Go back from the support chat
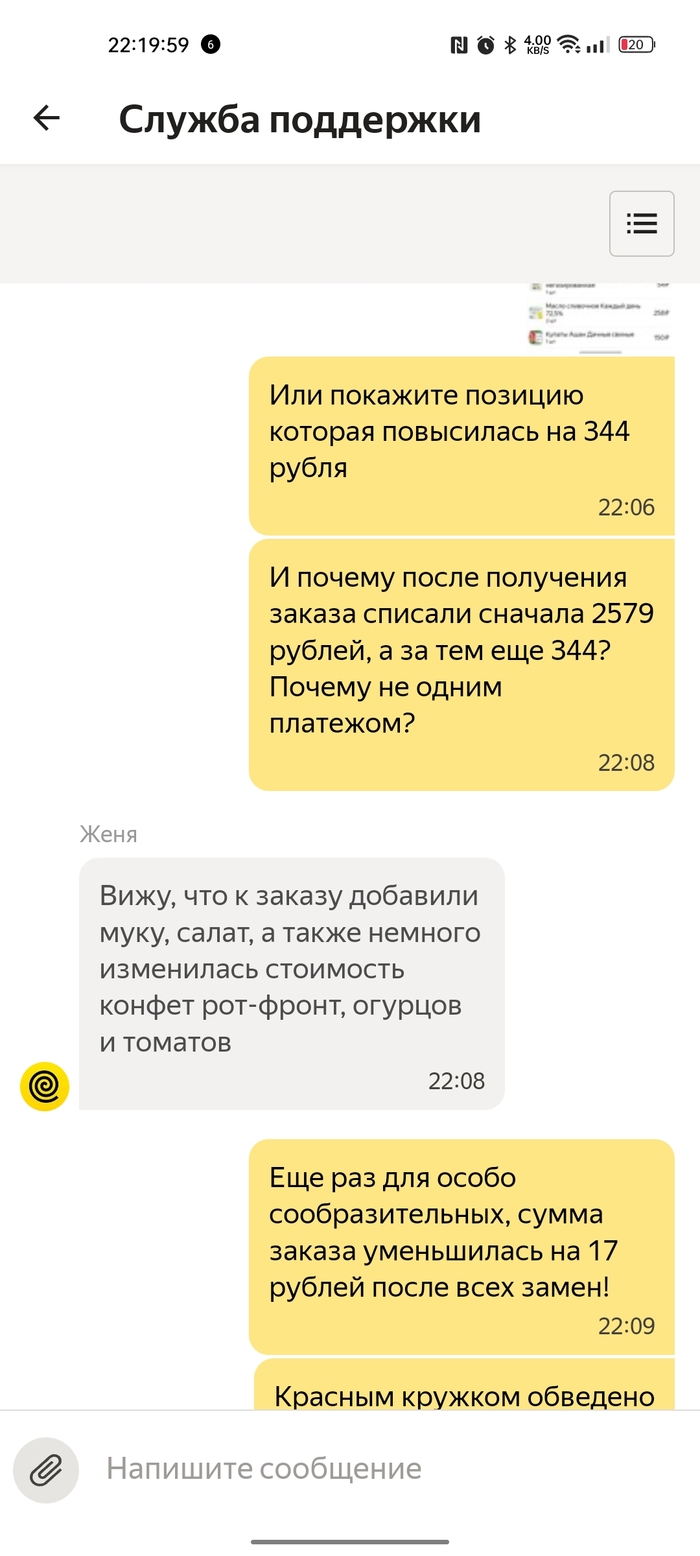The width and height of the screenshot is (700, 1556). click(47, 118)
